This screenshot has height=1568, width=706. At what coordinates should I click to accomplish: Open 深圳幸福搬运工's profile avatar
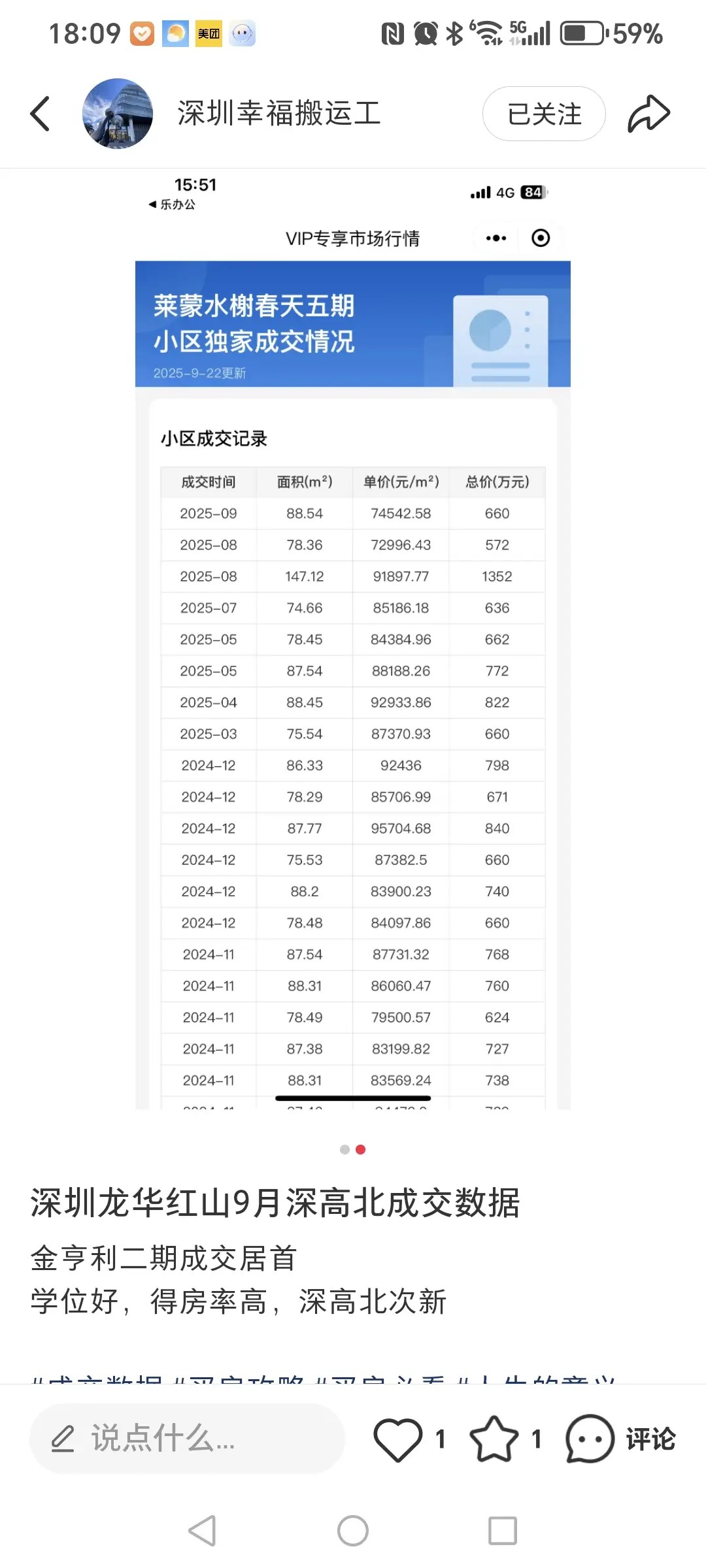pyautogui.click(x=118, y=114)
